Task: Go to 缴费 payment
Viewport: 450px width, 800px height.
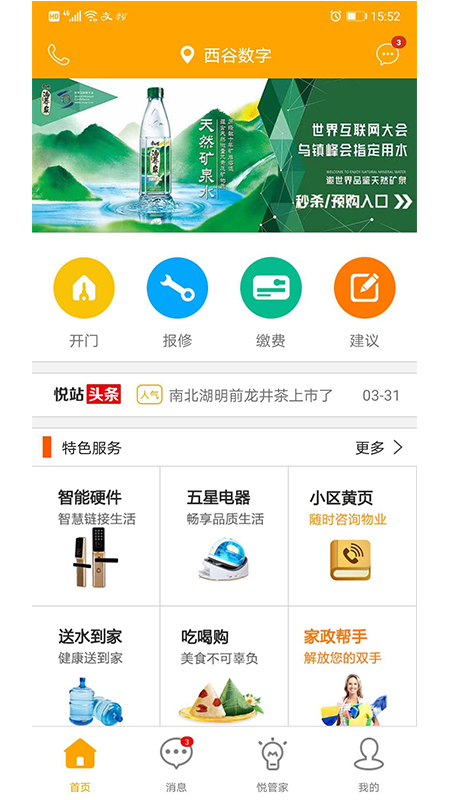Action: (271, 303)
